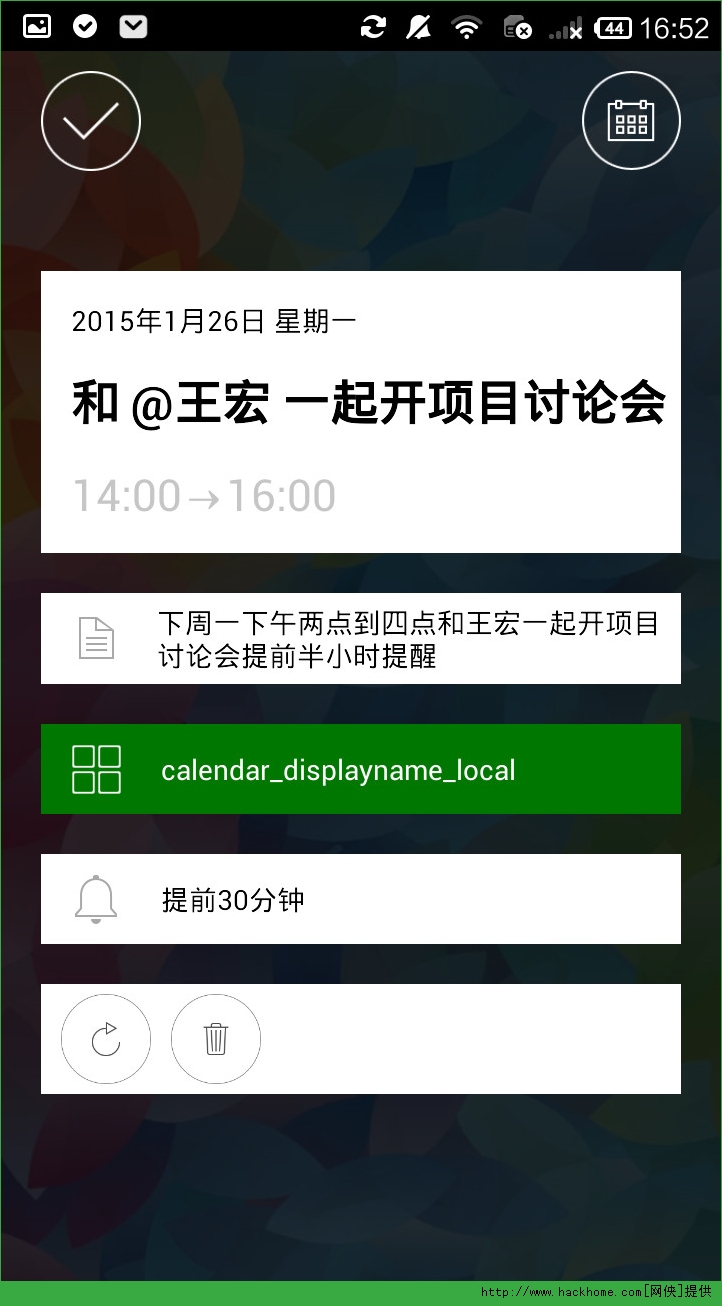
Task: Change the 提前30分钟 reminder setting
Action: 360,899
